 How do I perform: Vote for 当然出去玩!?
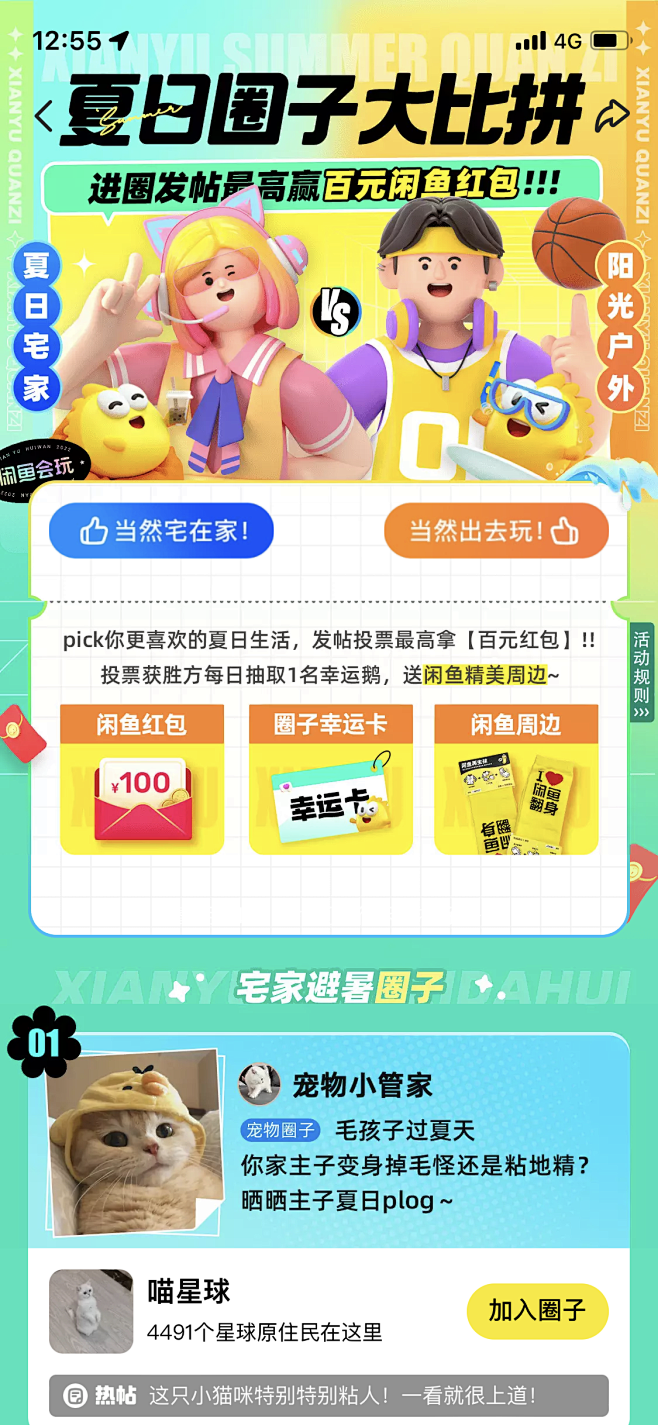point(496,531)
